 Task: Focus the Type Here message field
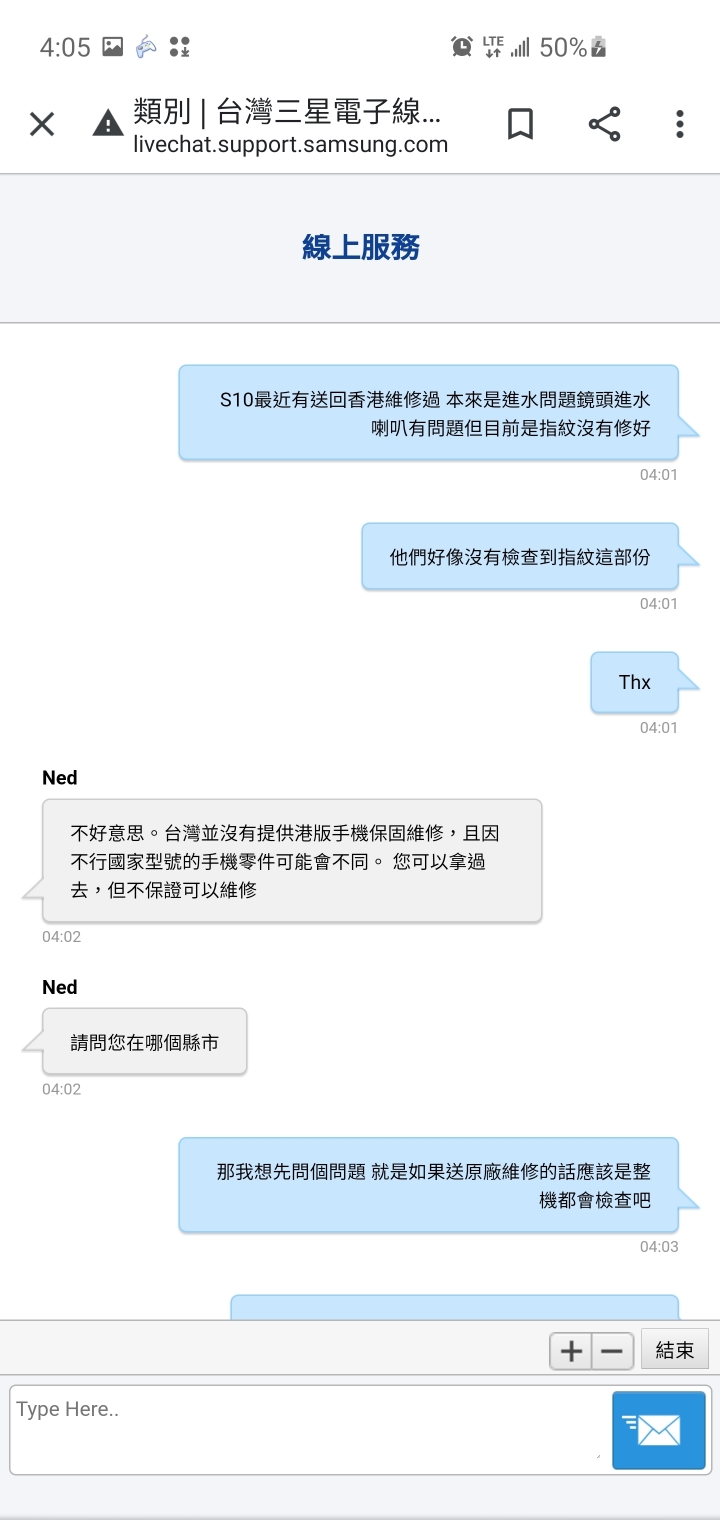click(x=305, y=1428)
